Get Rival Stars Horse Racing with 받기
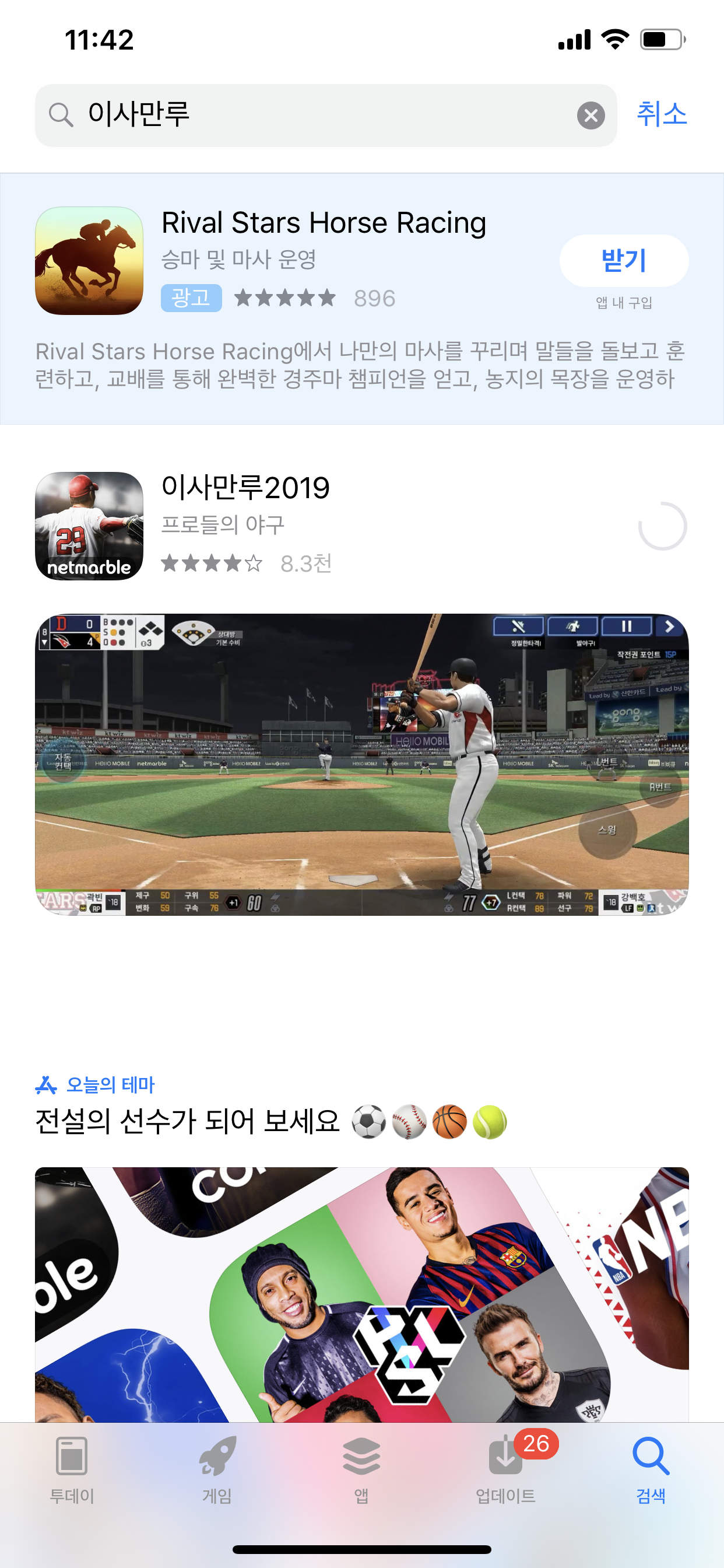Image resolution: width=724 pixels, height=1568 pixels. (624, 261)
